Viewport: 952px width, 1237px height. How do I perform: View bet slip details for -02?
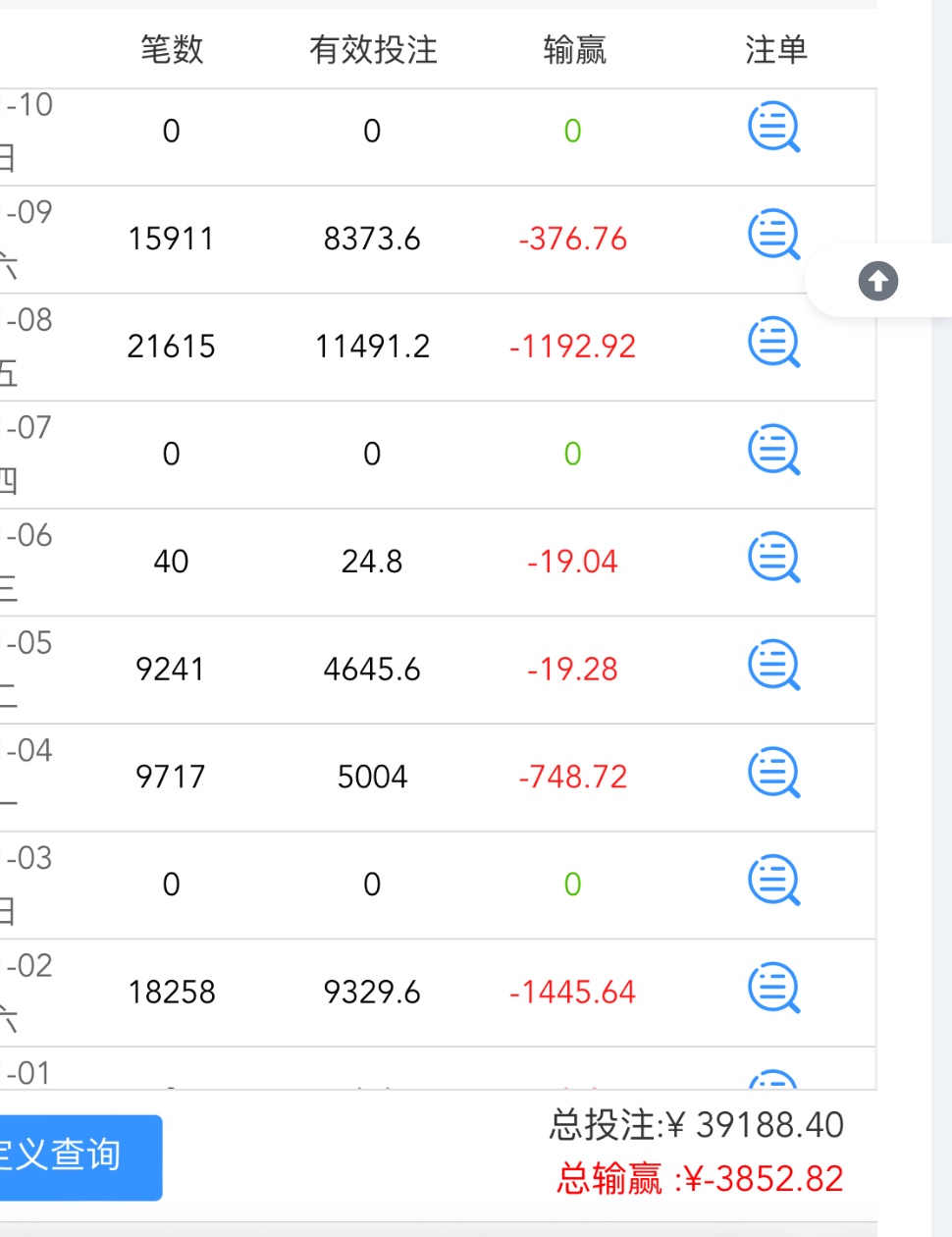click(x=773, y=990)
